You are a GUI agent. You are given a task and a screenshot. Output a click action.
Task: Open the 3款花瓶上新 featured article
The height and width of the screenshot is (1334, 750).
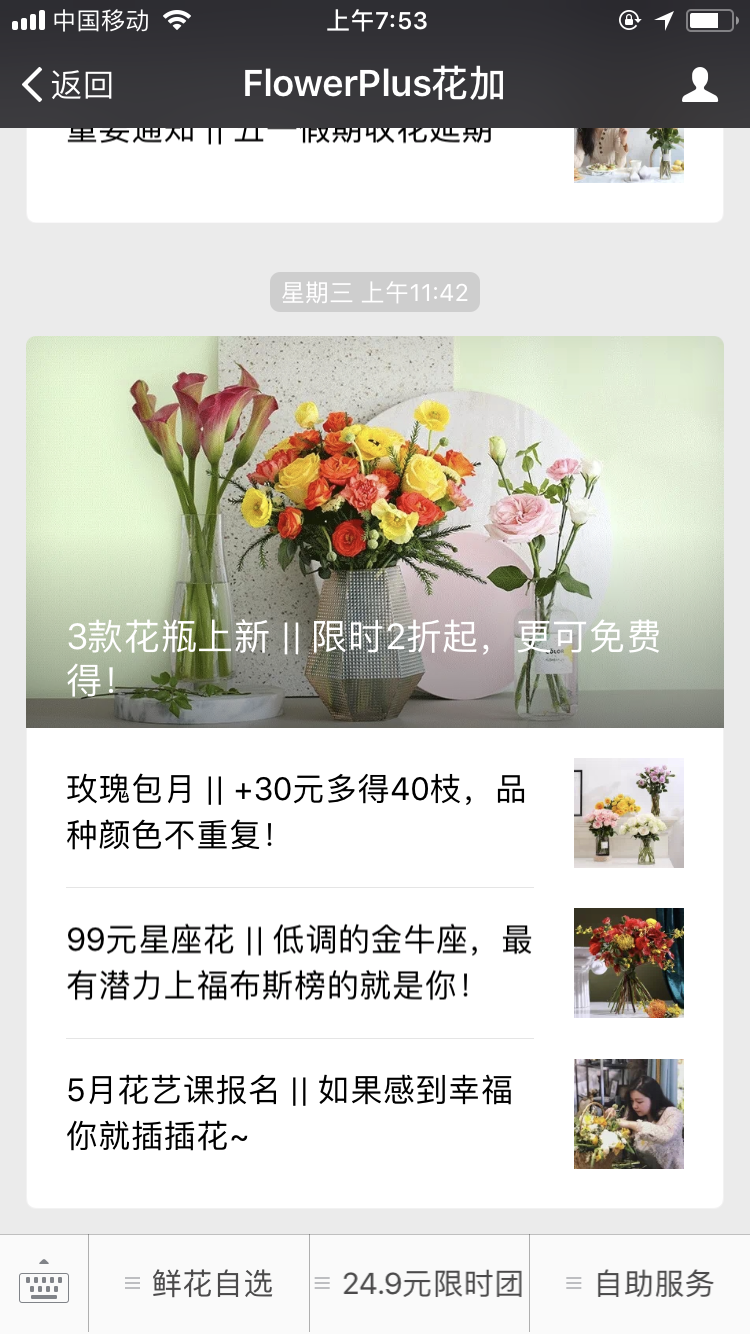pos(374,532)
